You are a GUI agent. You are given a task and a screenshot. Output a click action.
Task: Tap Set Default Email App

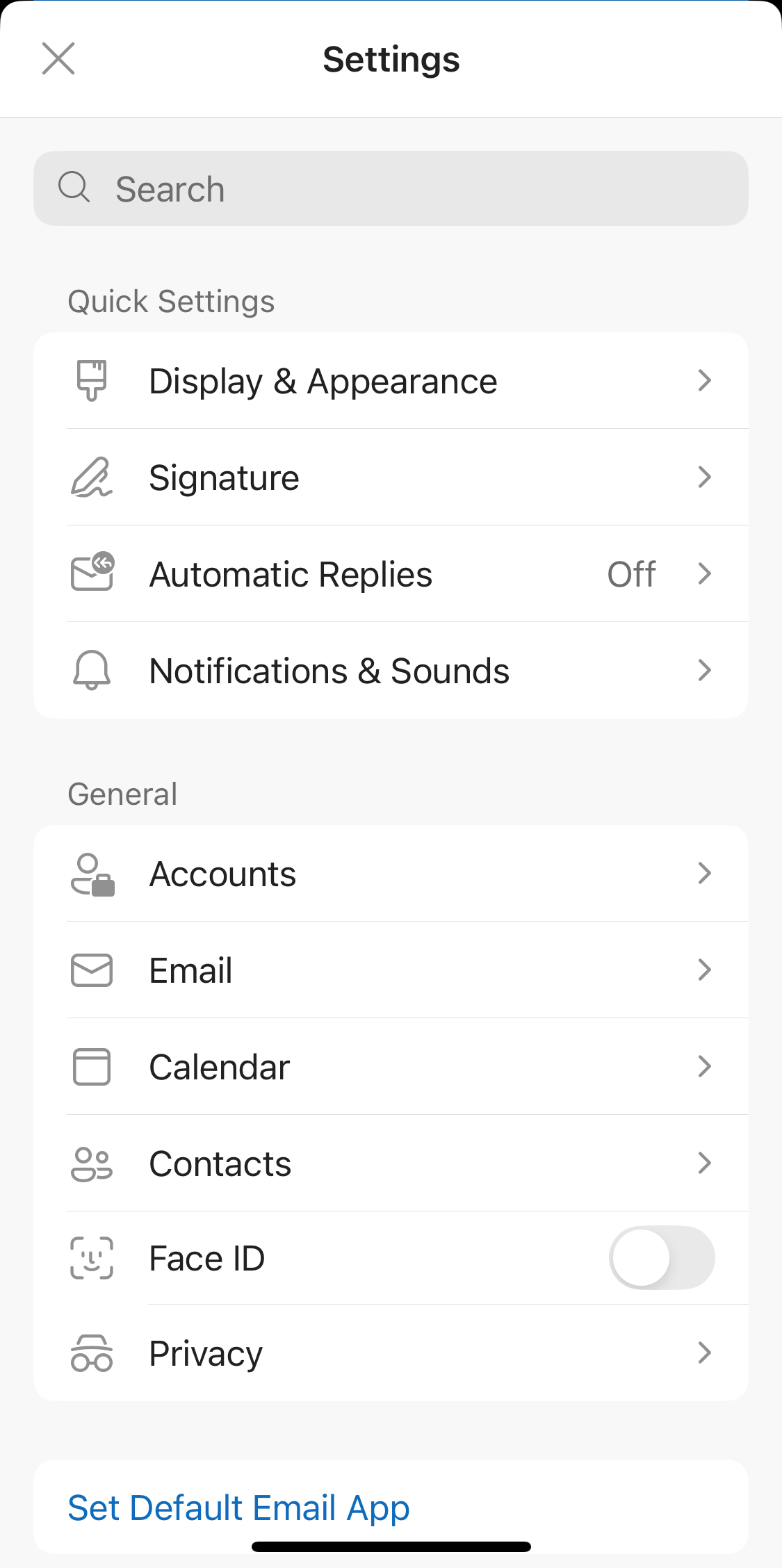click(x=238, y=1507)
